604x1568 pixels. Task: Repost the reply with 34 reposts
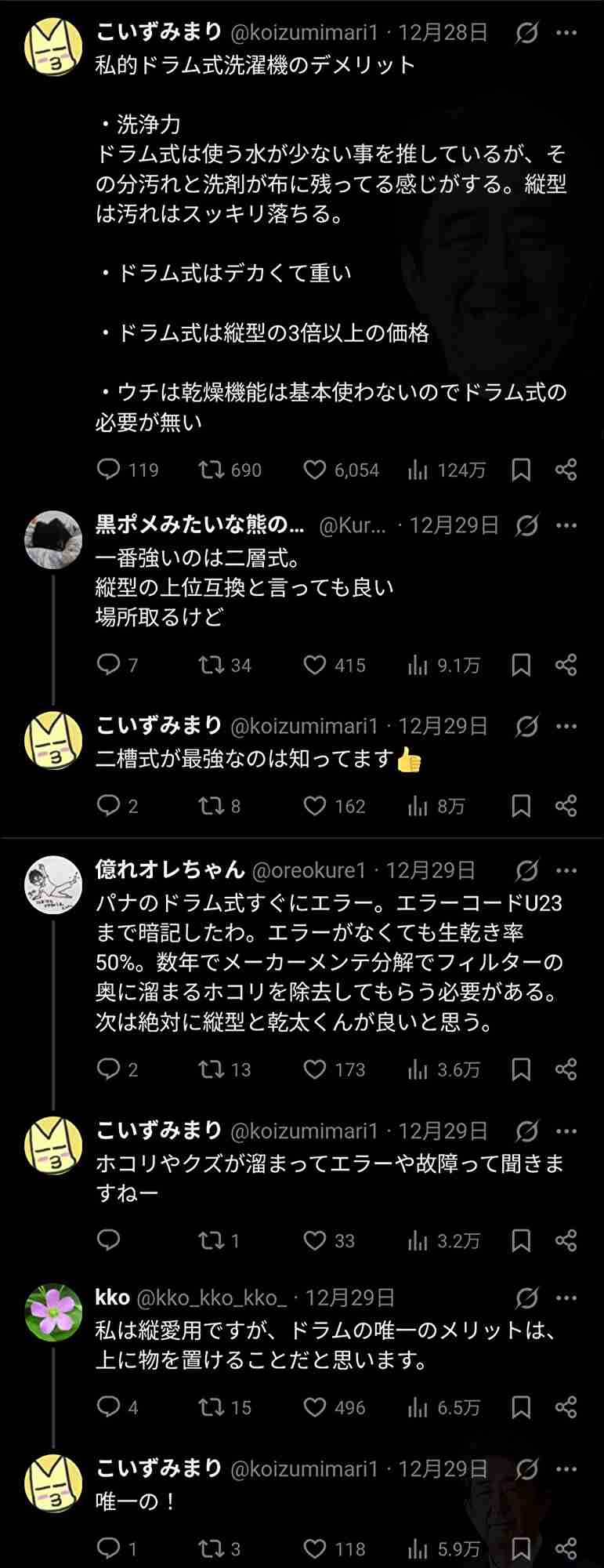(211, 666)
